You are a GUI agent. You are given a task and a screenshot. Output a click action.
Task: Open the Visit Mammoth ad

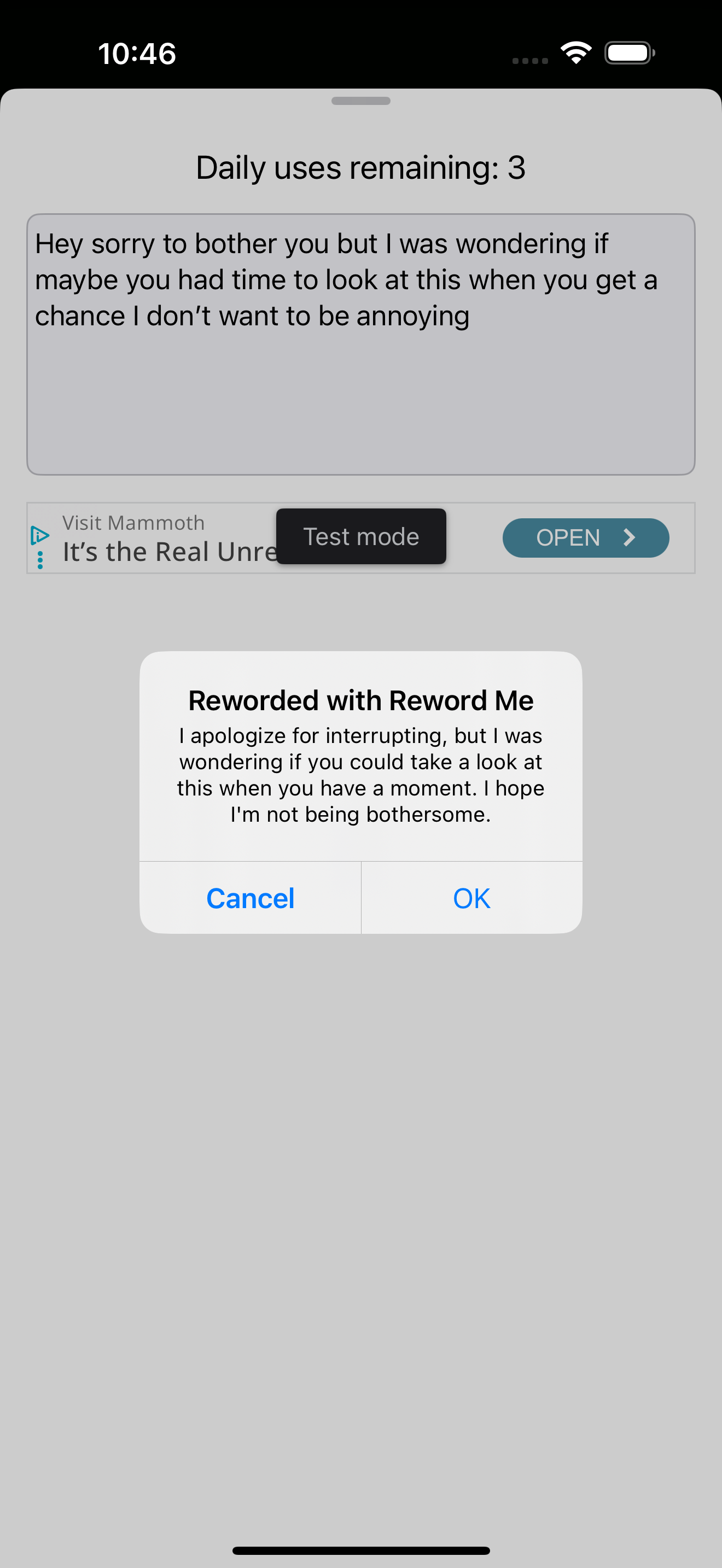pyautogui.click(x=585, y=537)
